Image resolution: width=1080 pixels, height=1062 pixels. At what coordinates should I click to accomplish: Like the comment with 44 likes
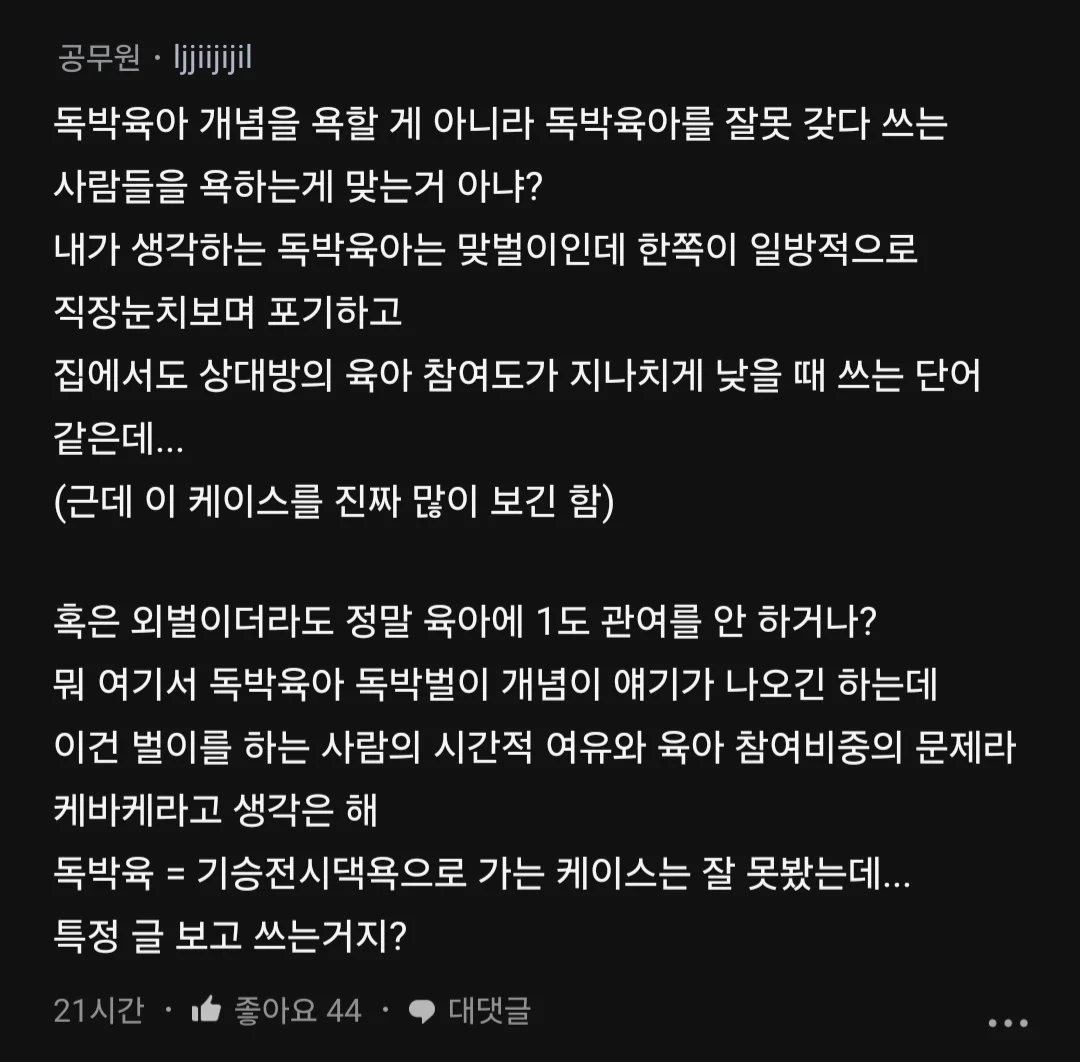click(x=207, y=1010)
